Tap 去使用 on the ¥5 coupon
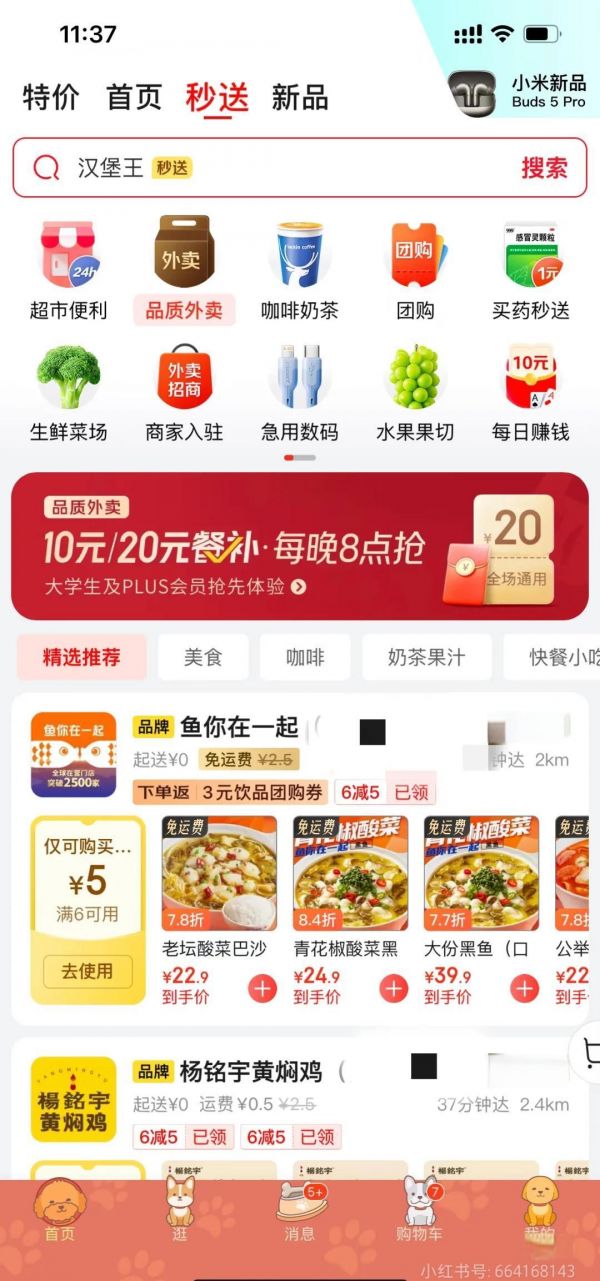Screen dimensions: 600x1281 coord(87,970)
